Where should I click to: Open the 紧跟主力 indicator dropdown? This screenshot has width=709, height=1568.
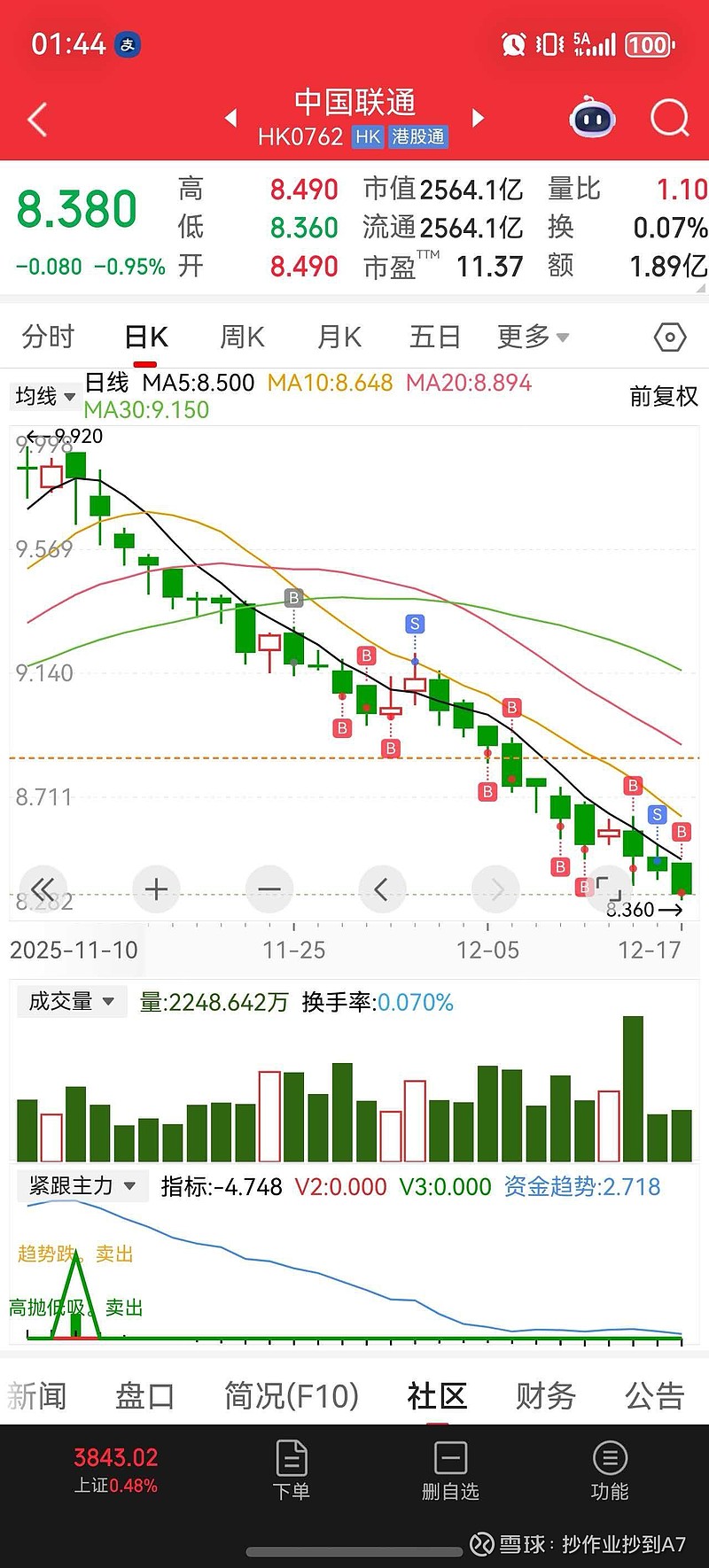pyautogui.click(x=82, y=1186)
